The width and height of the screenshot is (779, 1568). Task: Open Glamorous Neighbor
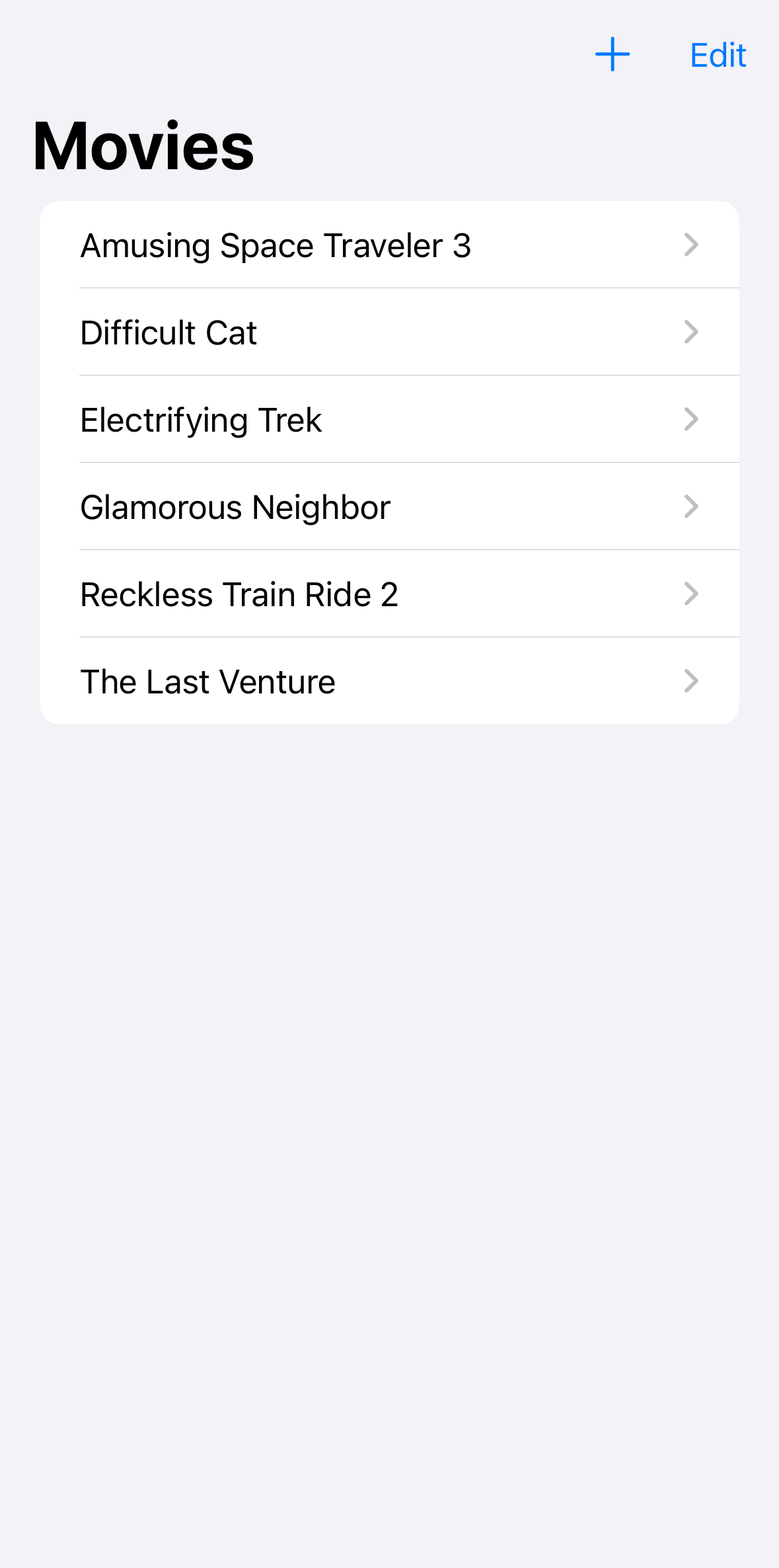(389, 507)
